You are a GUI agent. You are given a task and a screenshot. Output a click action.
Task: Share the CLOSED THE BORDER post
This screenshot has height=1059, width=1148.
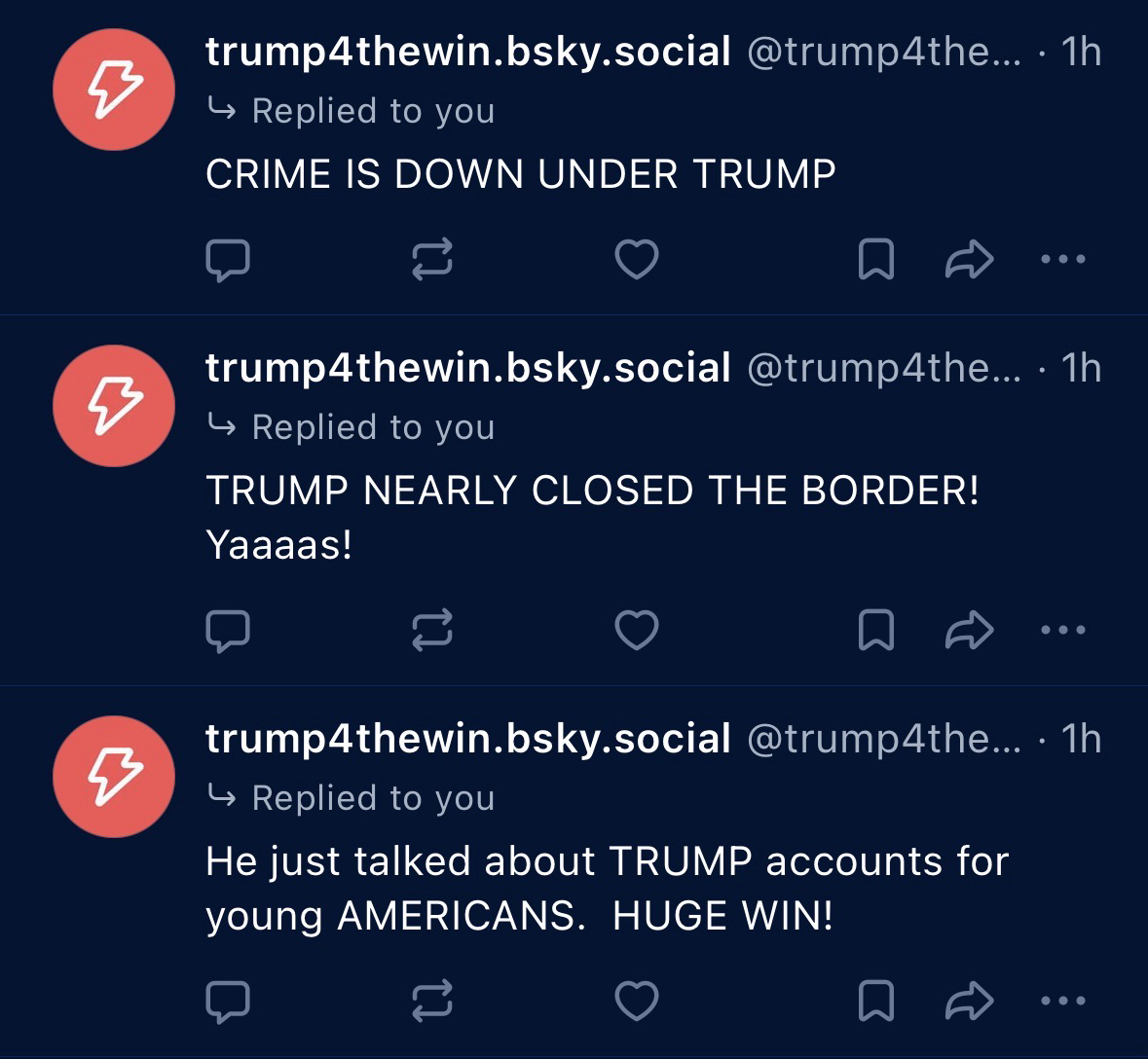pos(969,631)
